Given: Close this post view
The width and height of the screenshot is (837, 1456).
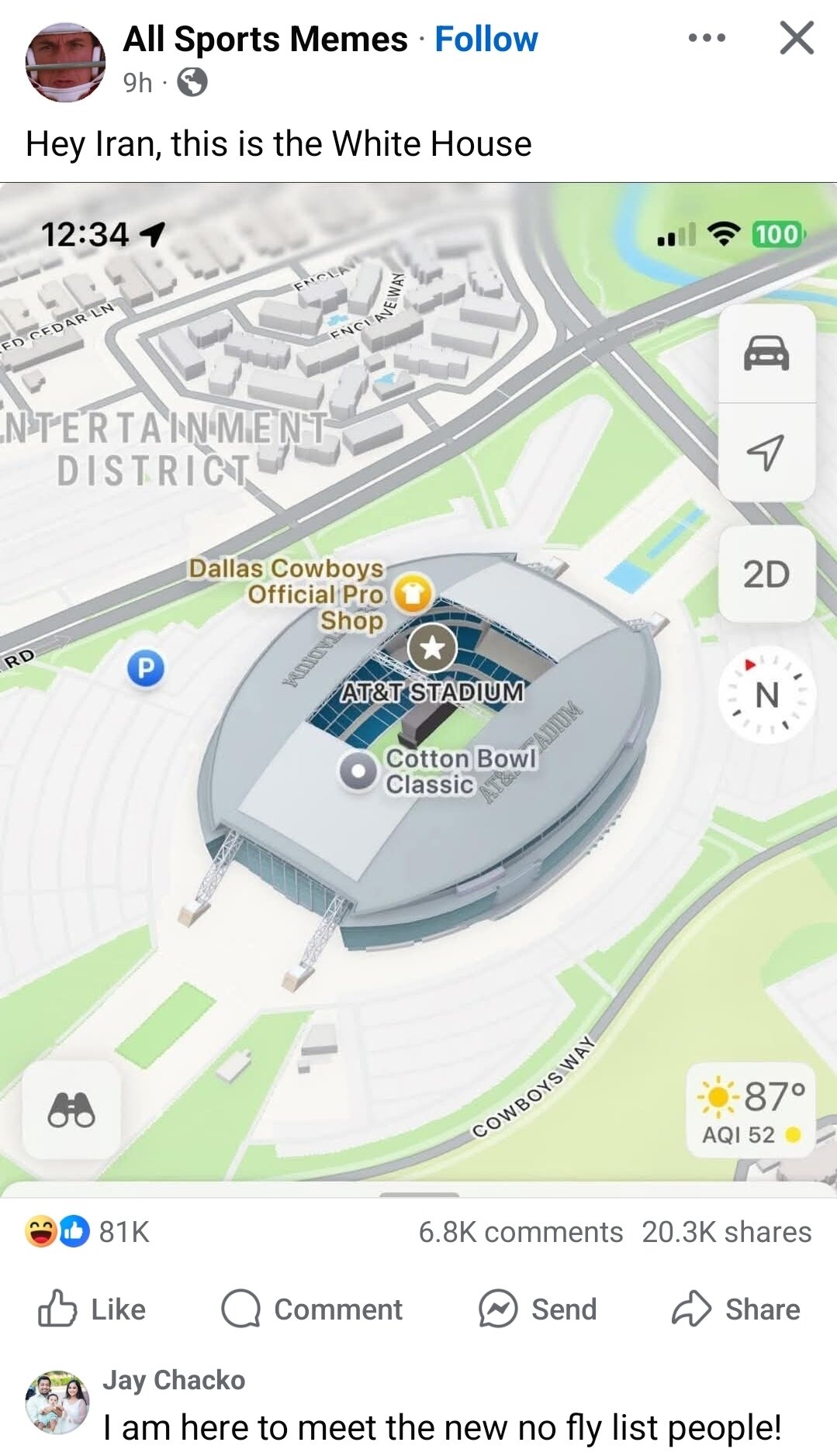Looking at the screenshot, I should point(797,37).
